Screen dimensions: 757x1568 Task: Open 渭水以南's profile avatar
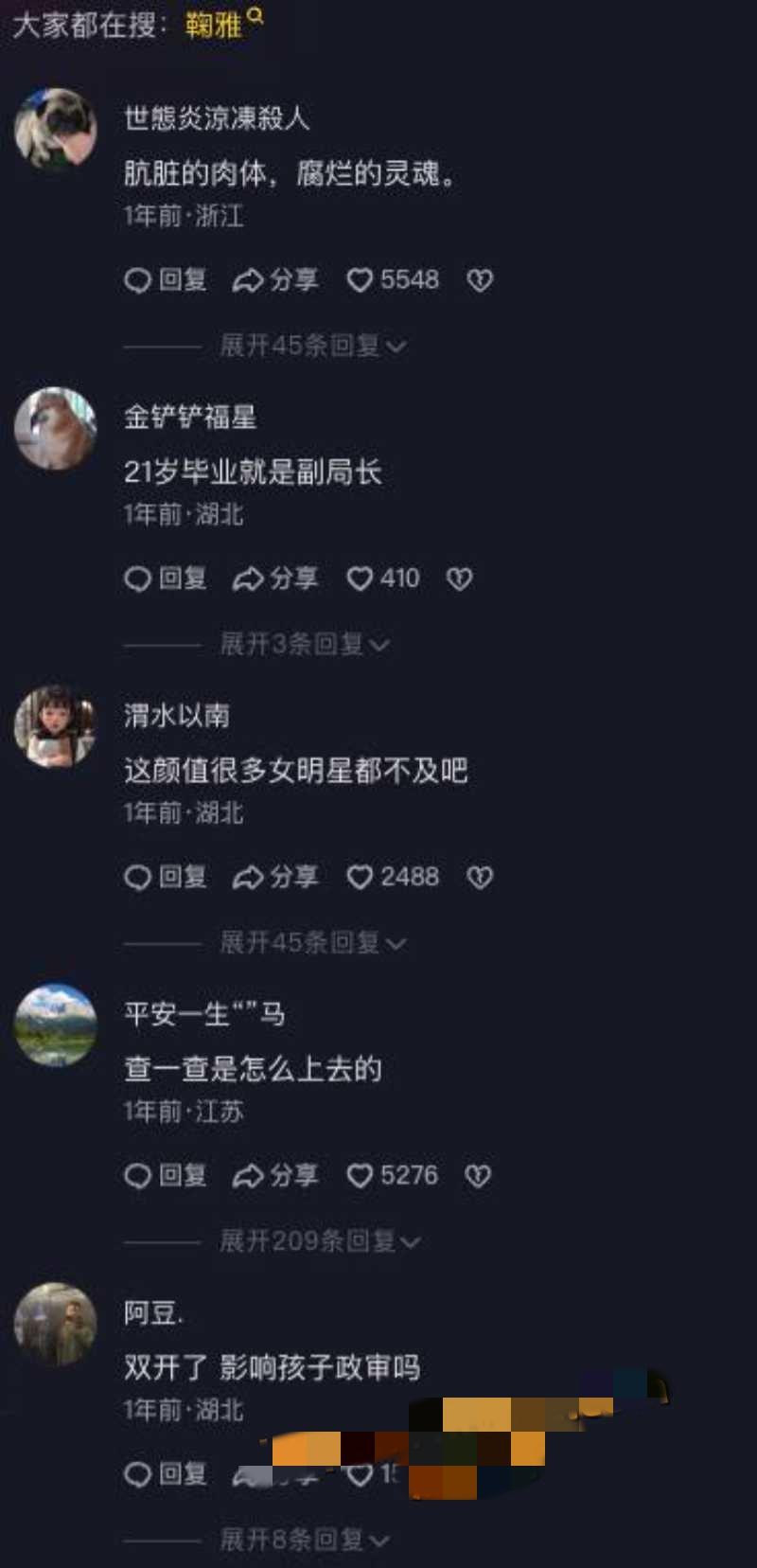pos(55,726)
